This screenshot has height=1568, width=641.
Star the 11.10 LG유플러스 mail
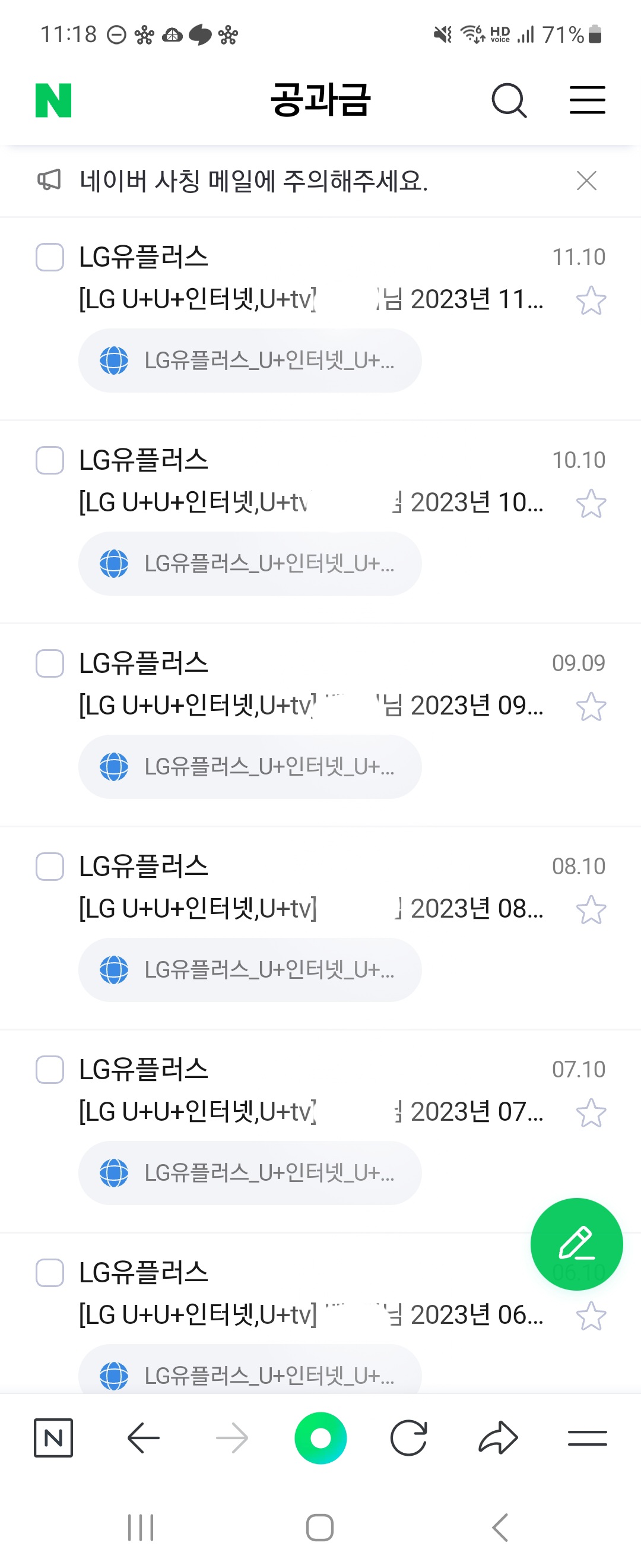591,301
